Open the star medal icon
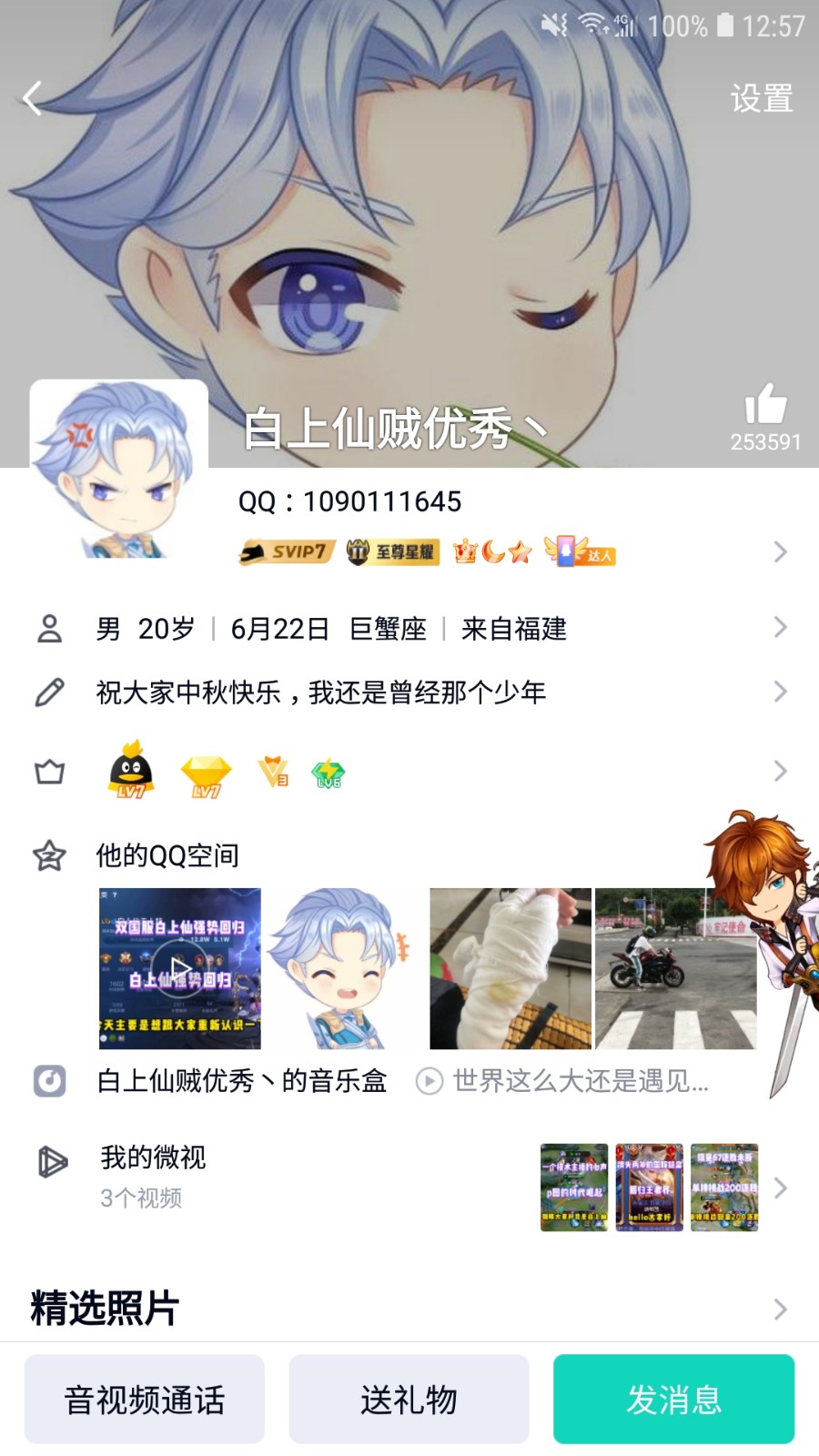This screenshot has height=1456, width=819. (518, 551)
